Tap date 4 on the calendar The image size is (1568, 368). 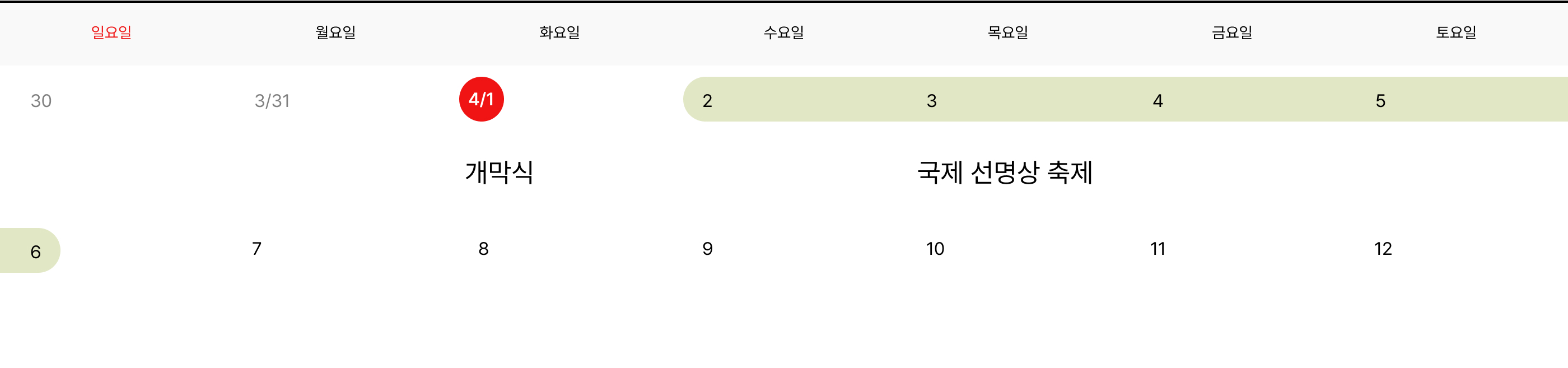(x=1157, y=100)
